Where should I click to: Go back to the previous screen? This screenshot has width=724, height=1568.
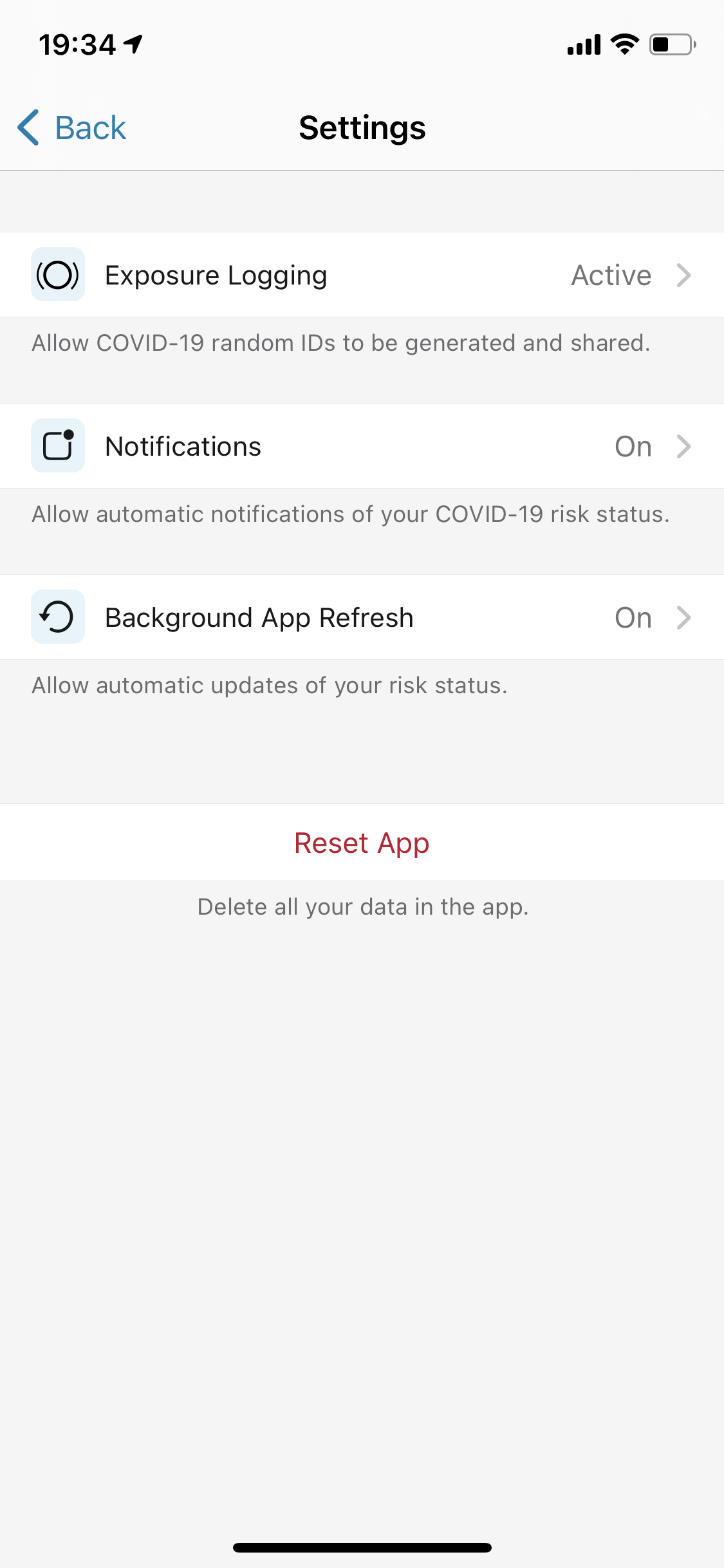[72, 127]
